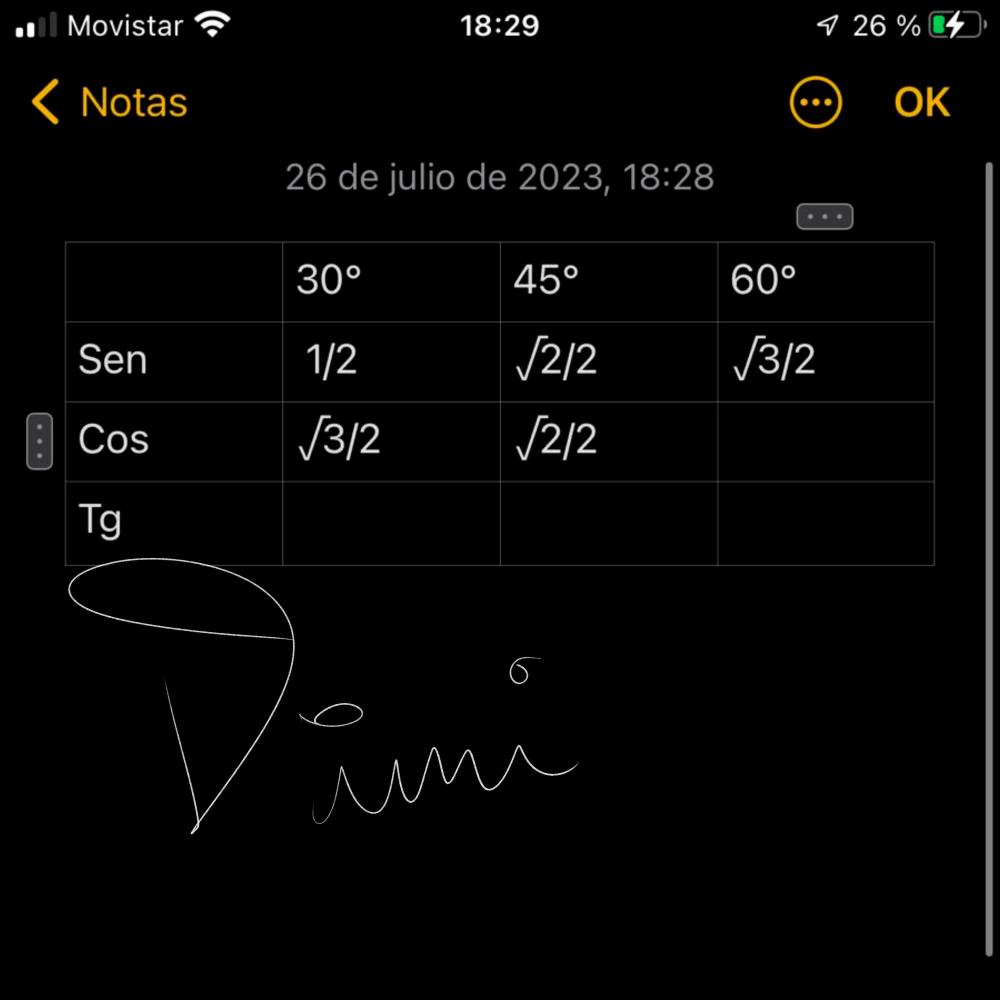Go back to Notas list

coord(110,103)
